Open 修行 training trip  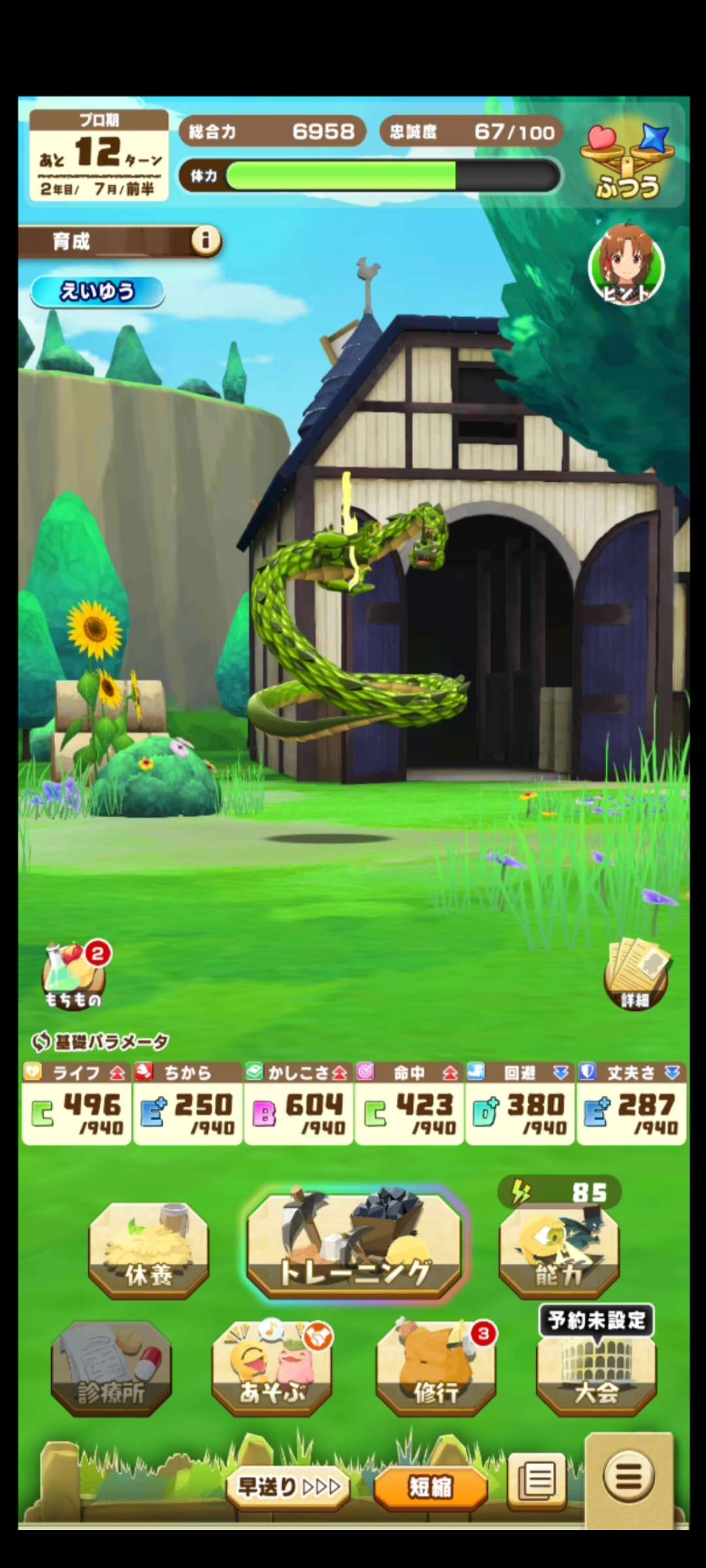(436, 1369)
